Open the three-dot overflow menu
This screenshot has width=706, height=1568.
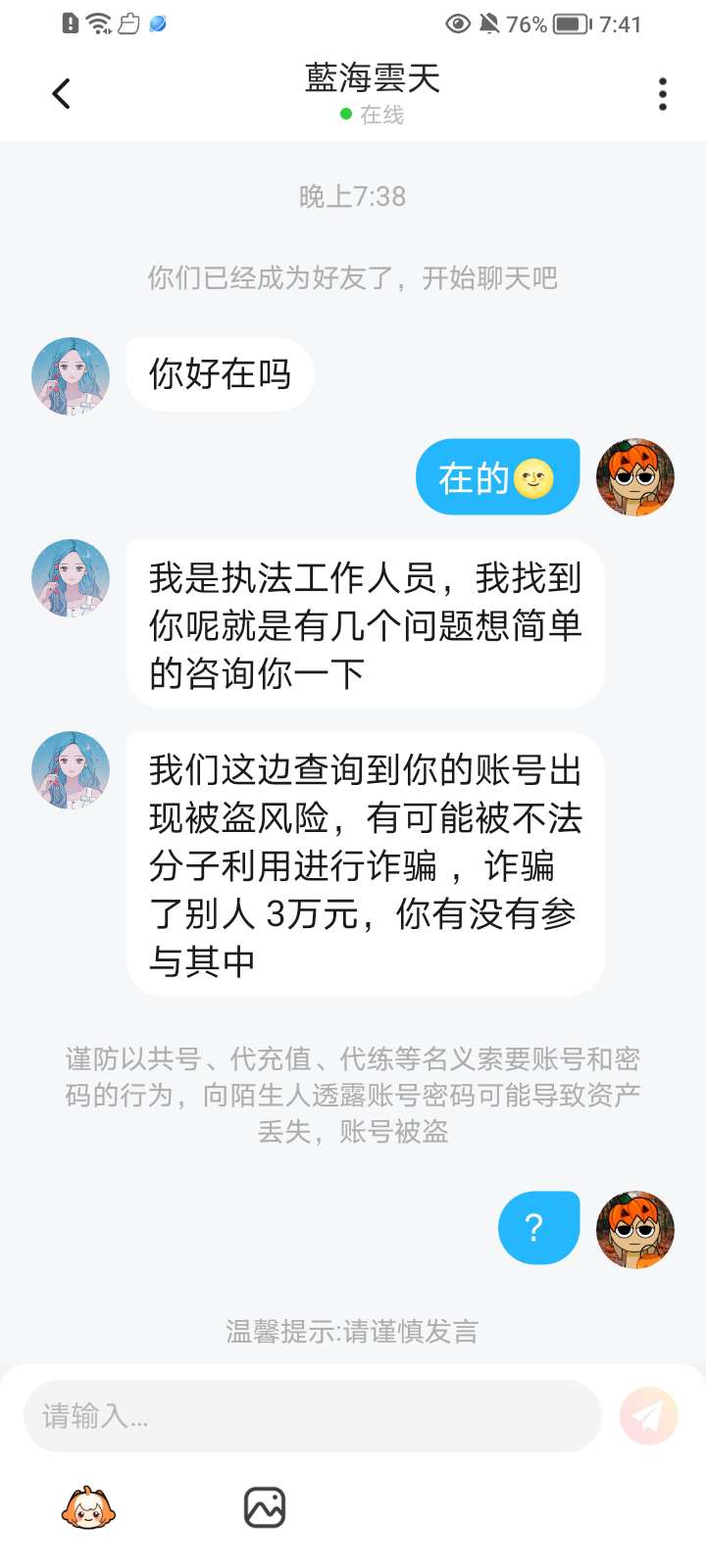[663, 94]
